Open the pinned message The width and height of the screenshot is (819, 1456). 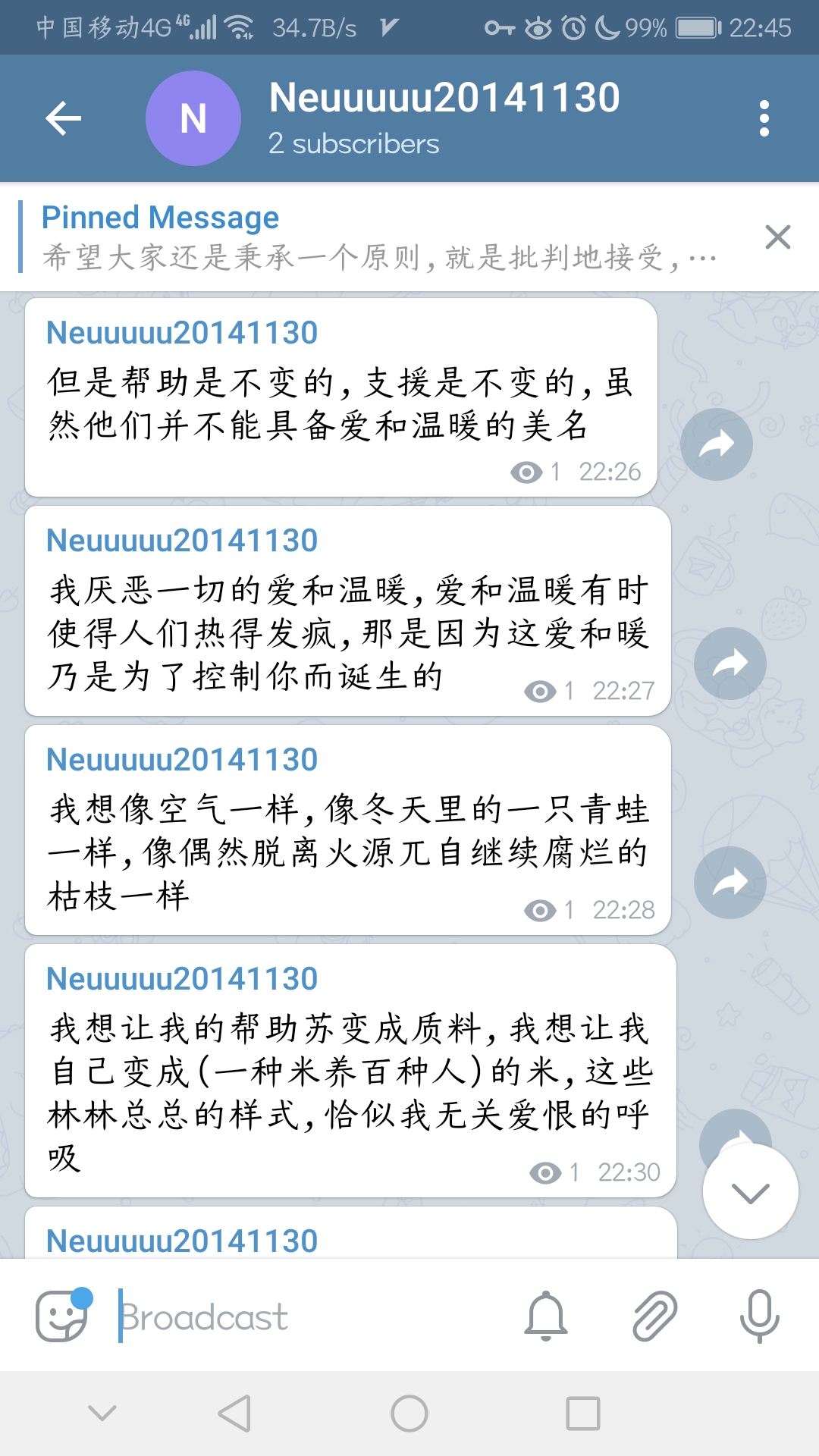click(379, 237)
